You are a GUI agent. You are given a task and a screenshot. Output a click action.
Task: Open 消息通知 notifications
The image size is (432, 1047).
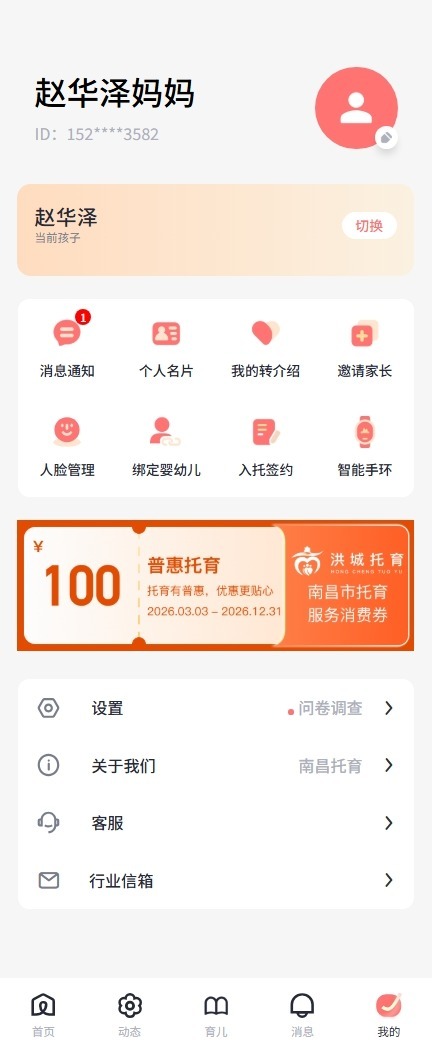(67, 345)
